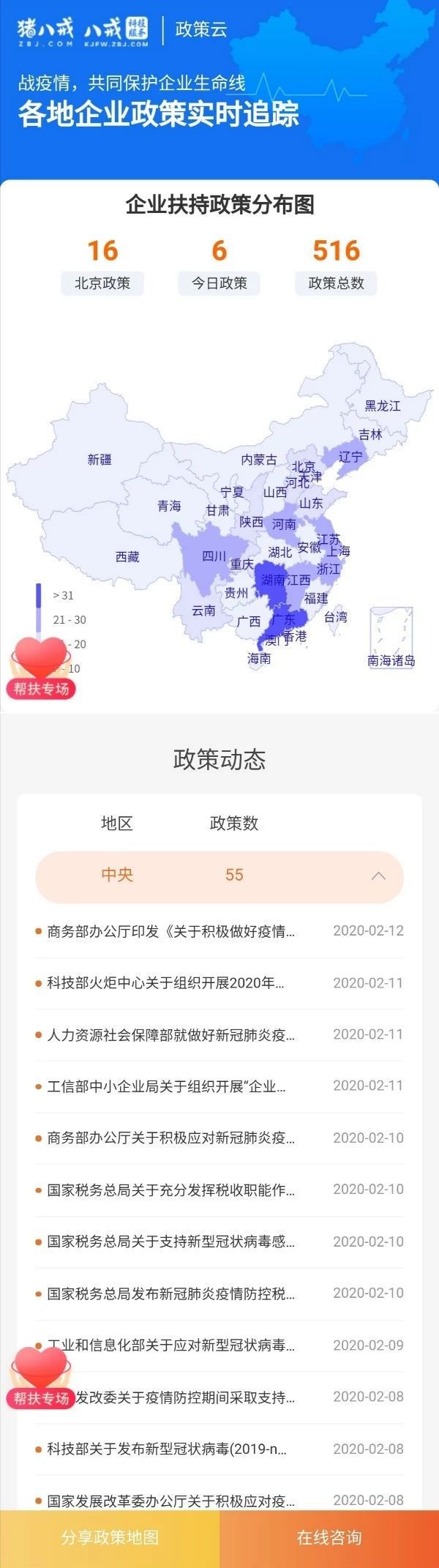The height and width of the screenshot is (1568, 439).
Task: Select 新疆 region on the map
Action: 100,460
